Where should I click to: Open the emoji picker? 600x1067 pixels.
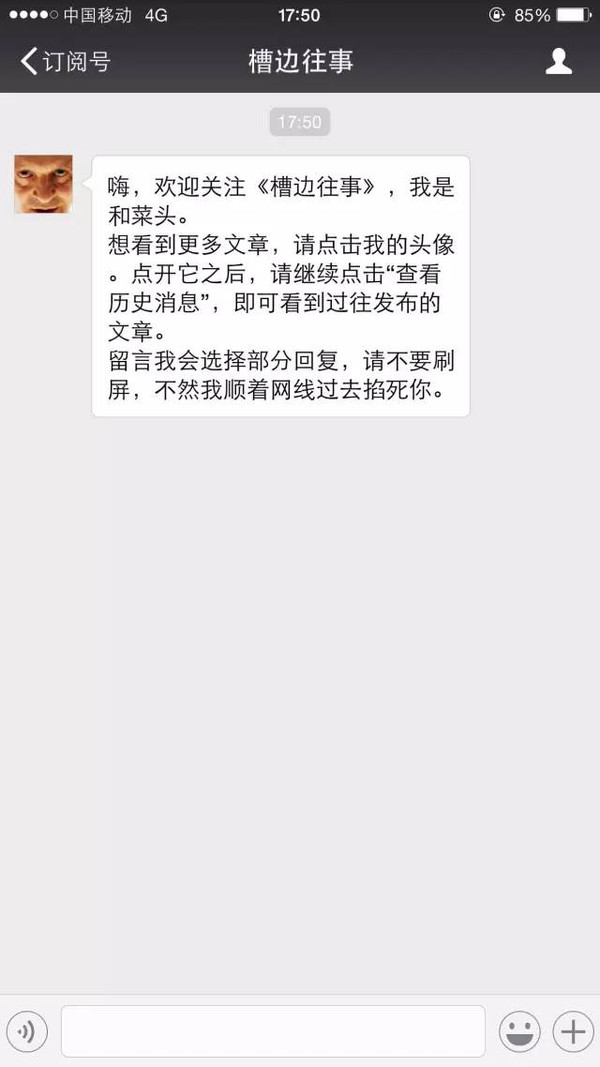(520, 1032)
